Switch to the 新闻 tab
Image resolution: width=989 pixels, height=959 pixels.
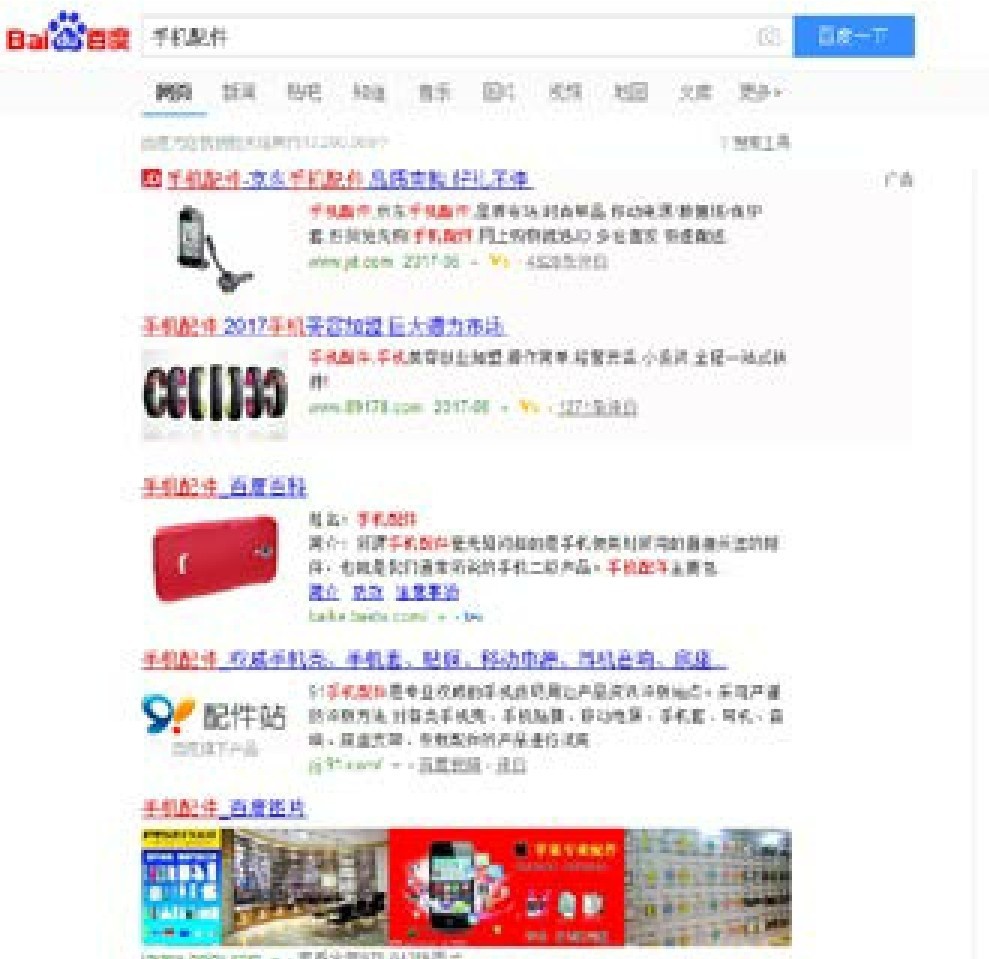pyautogui.click(x=238, y=93)
